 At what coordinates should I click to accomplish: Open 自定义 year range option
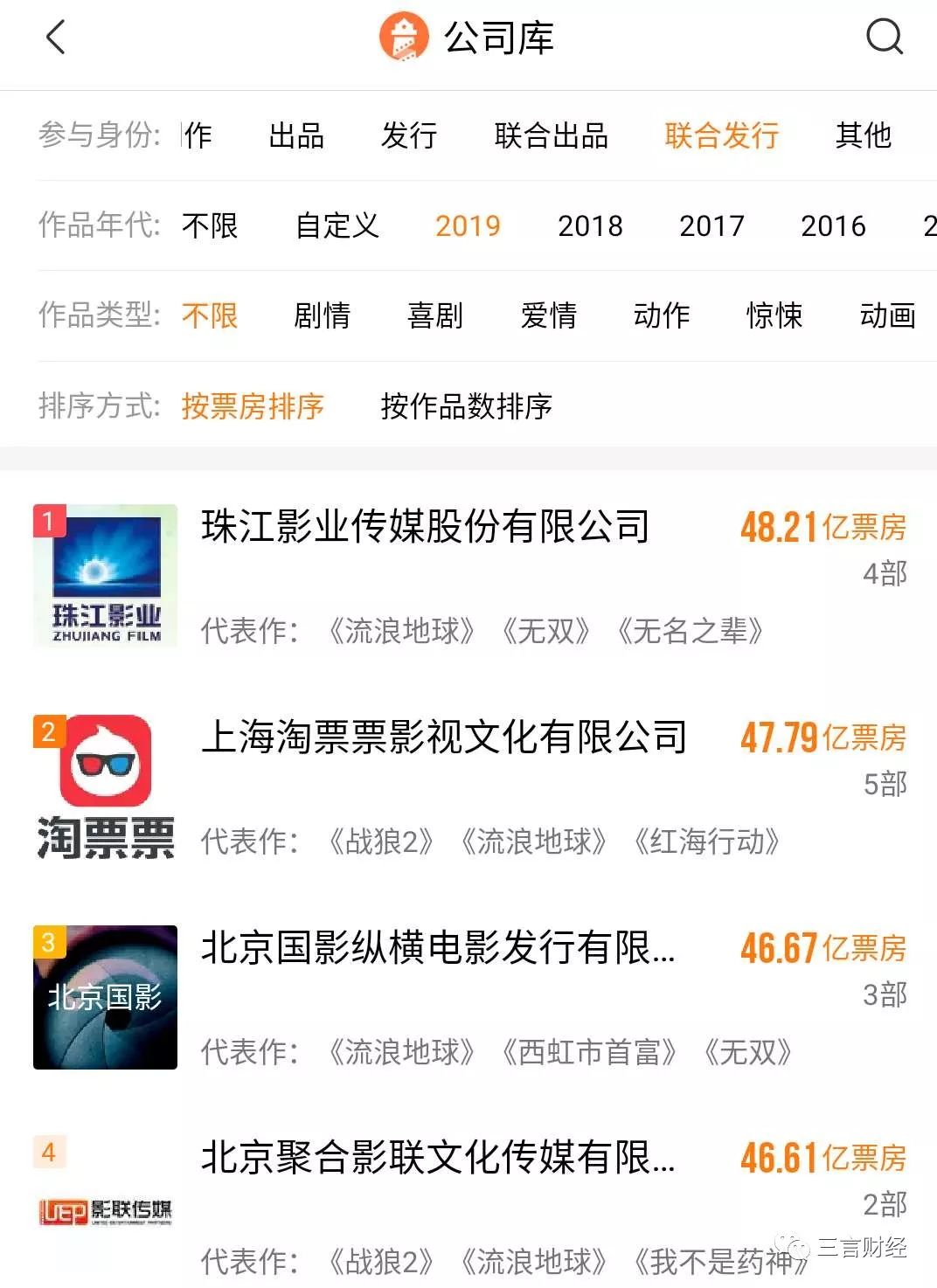(337, 225)
